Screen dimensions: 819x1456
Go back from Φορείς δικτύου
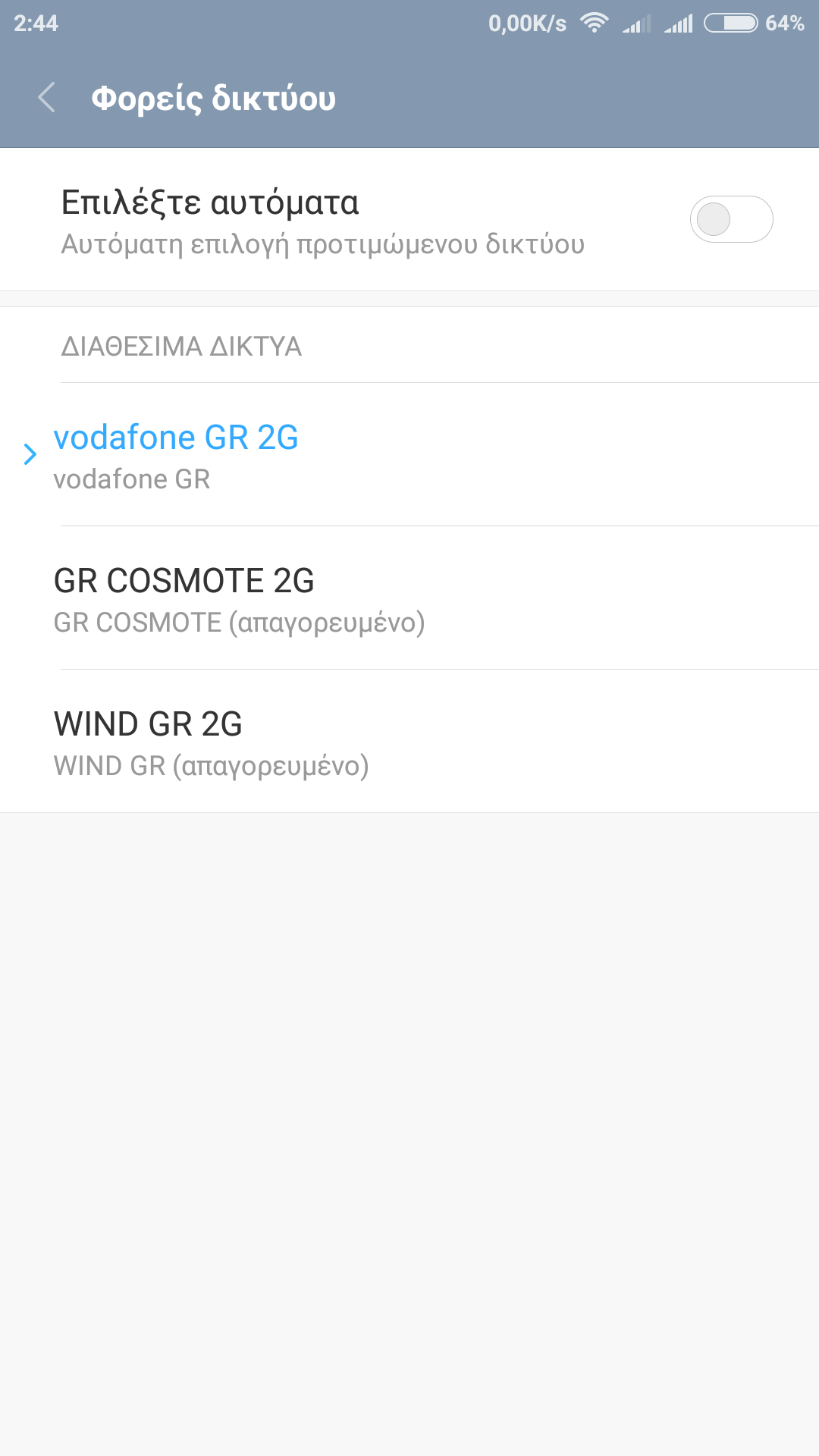click(x=47, y=98)
